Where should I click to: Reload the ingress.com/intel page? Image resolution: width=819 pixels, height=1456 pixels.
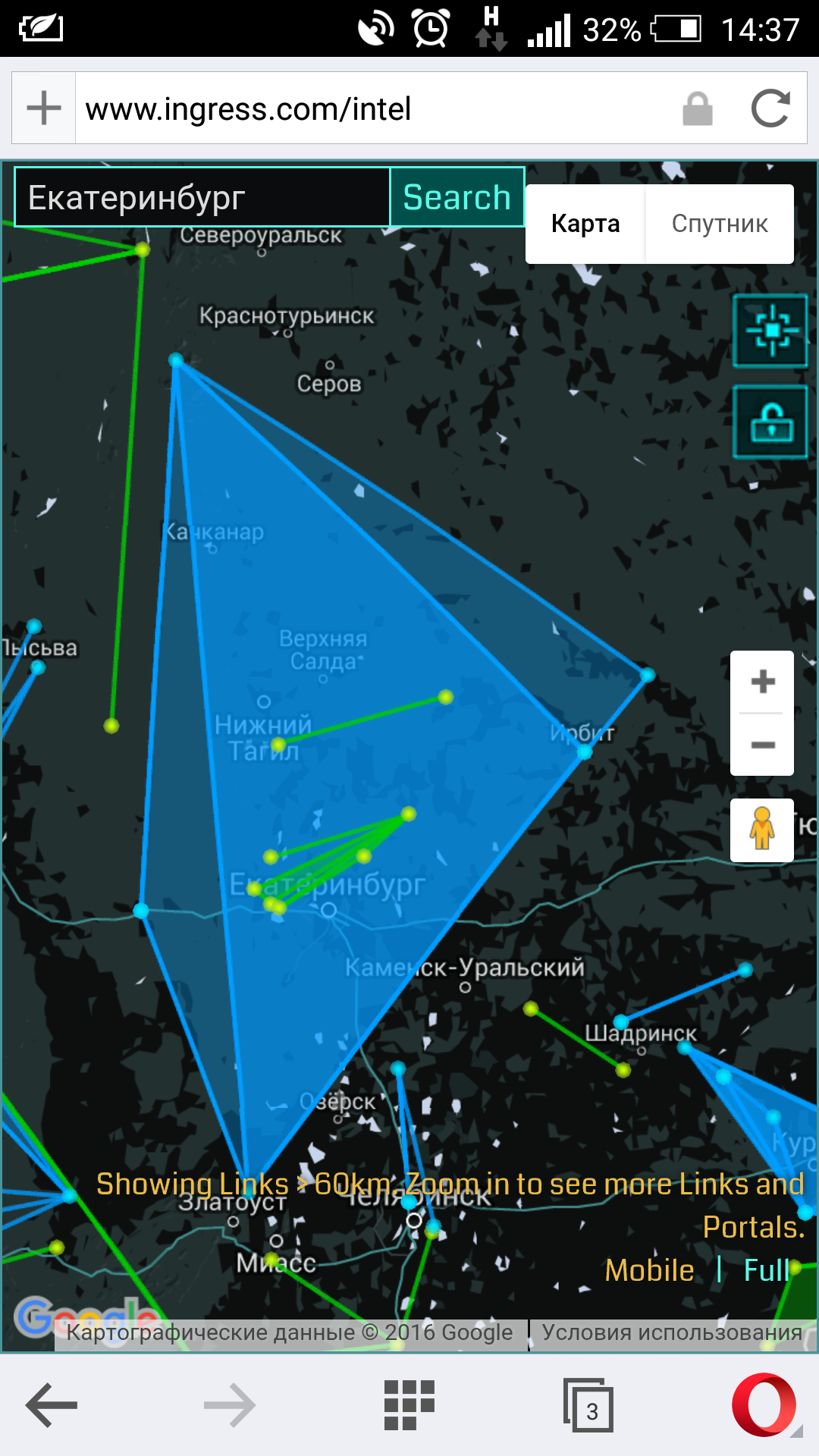(770, 108)
